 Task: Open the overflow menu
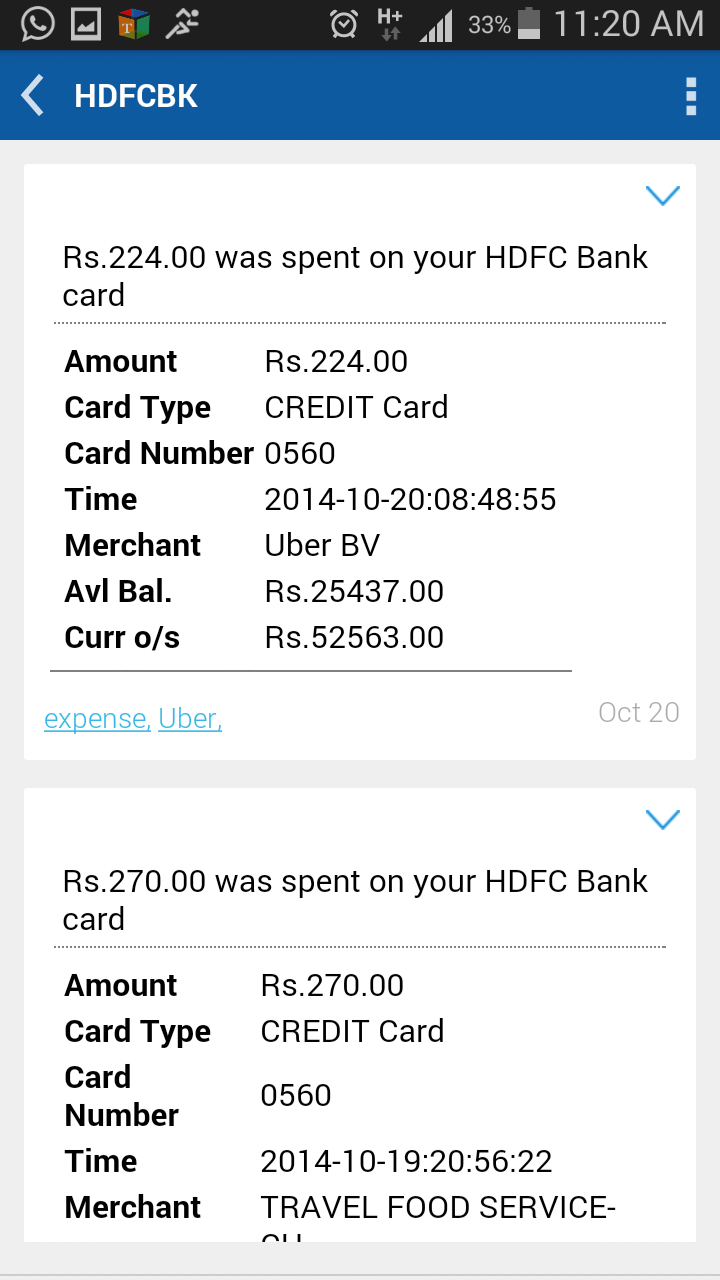(690, 96)
